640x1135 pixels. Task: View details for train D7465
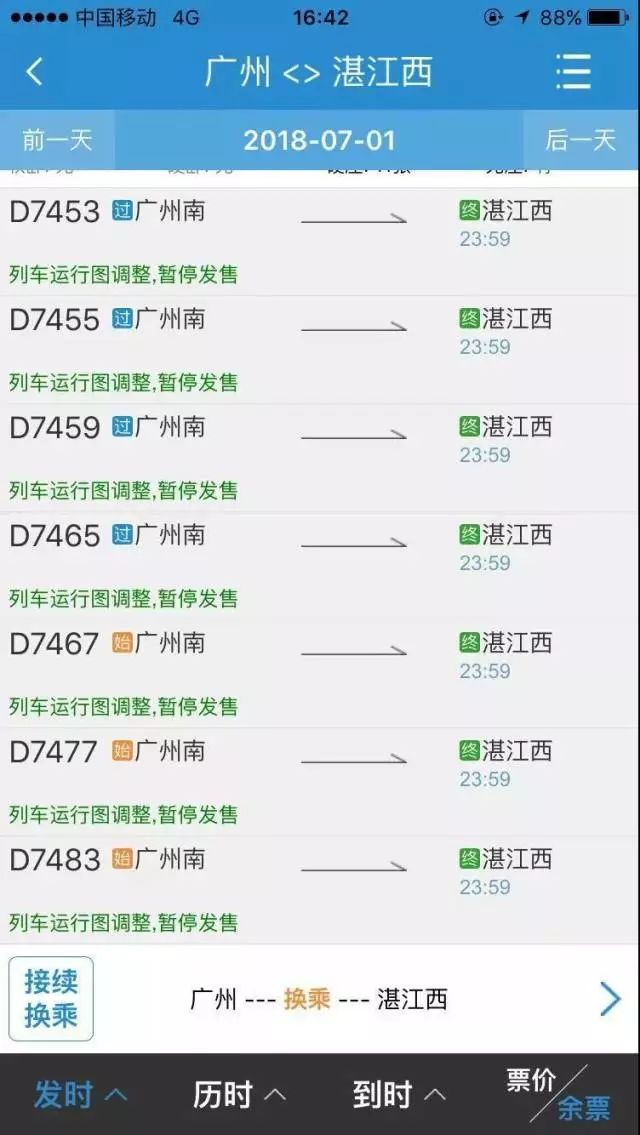tap(320, 566)
